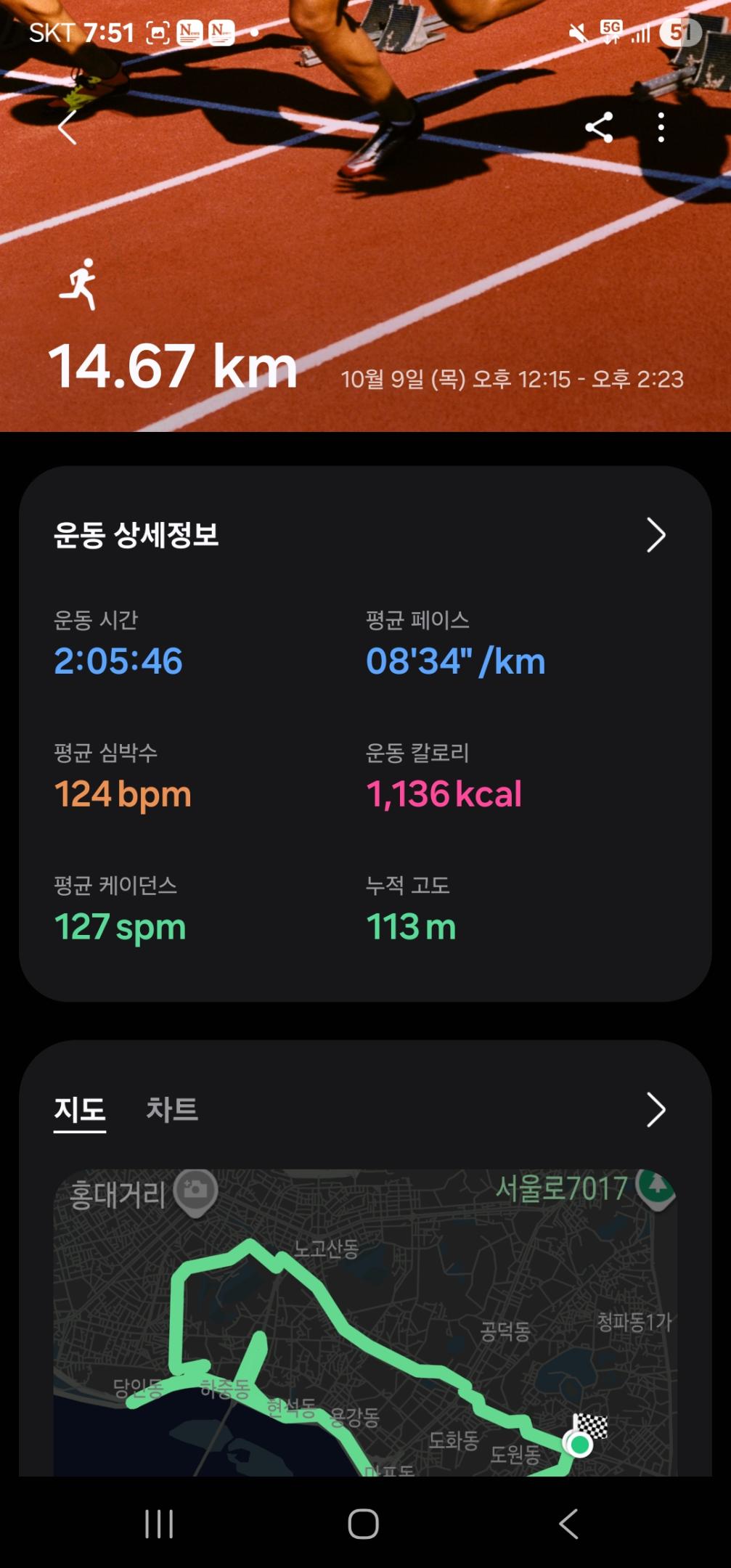Open the Recents button in navigation bar
Viewport: 731px width, 1568px height.
(x=158, y=1520)
